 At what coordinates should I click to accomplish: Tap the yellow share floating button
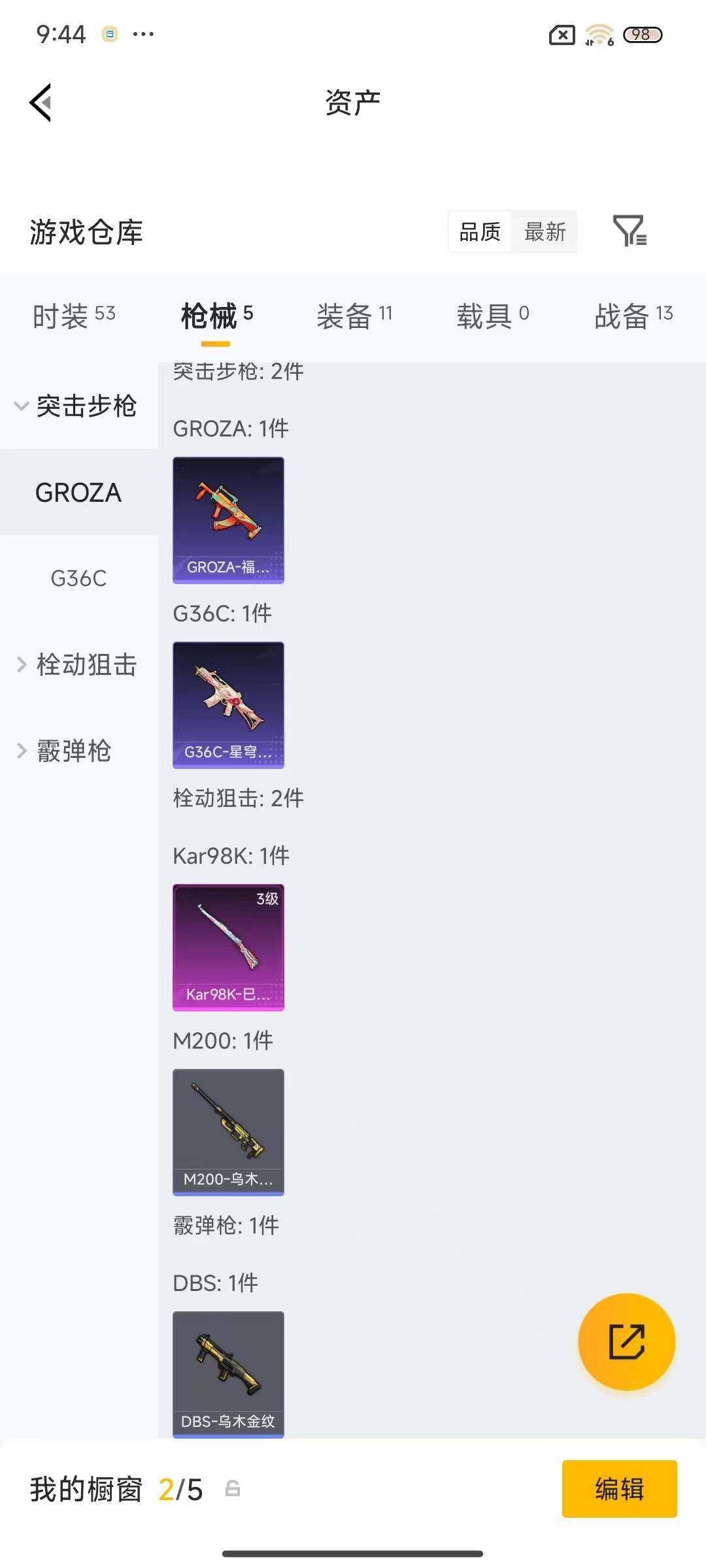pyautogui.click(x=626, y=1341)
